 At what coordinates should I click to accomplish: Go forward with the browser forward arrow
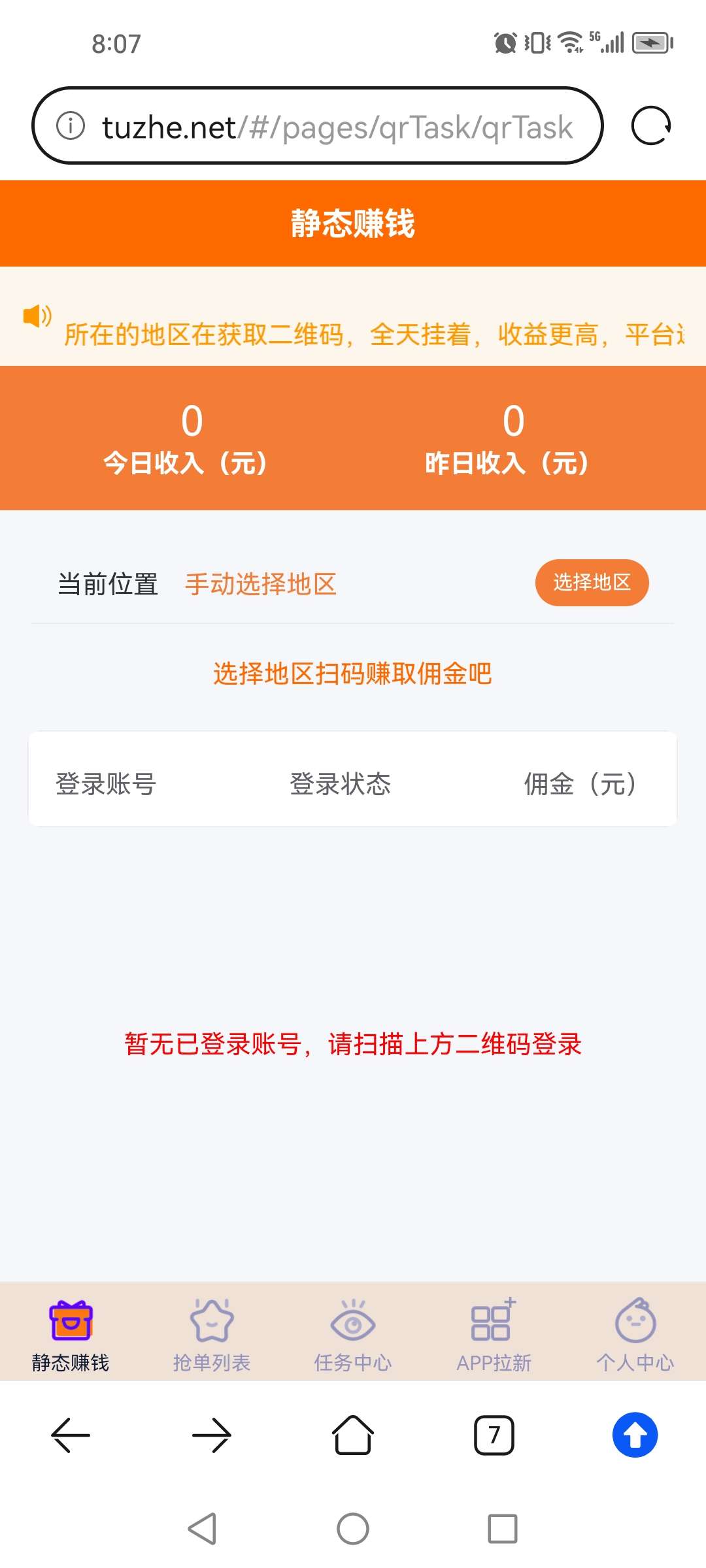[x=212, y=1435]
